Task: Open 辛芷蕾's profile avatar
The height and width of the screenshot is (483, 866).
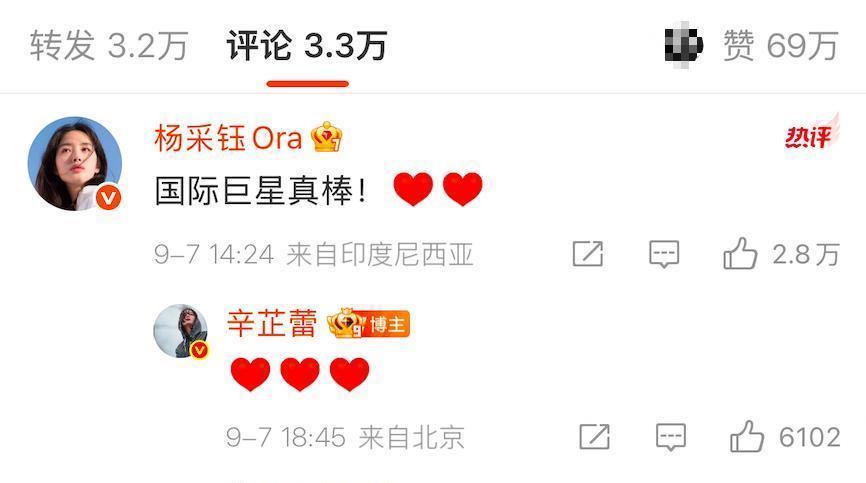Action: 181,331
